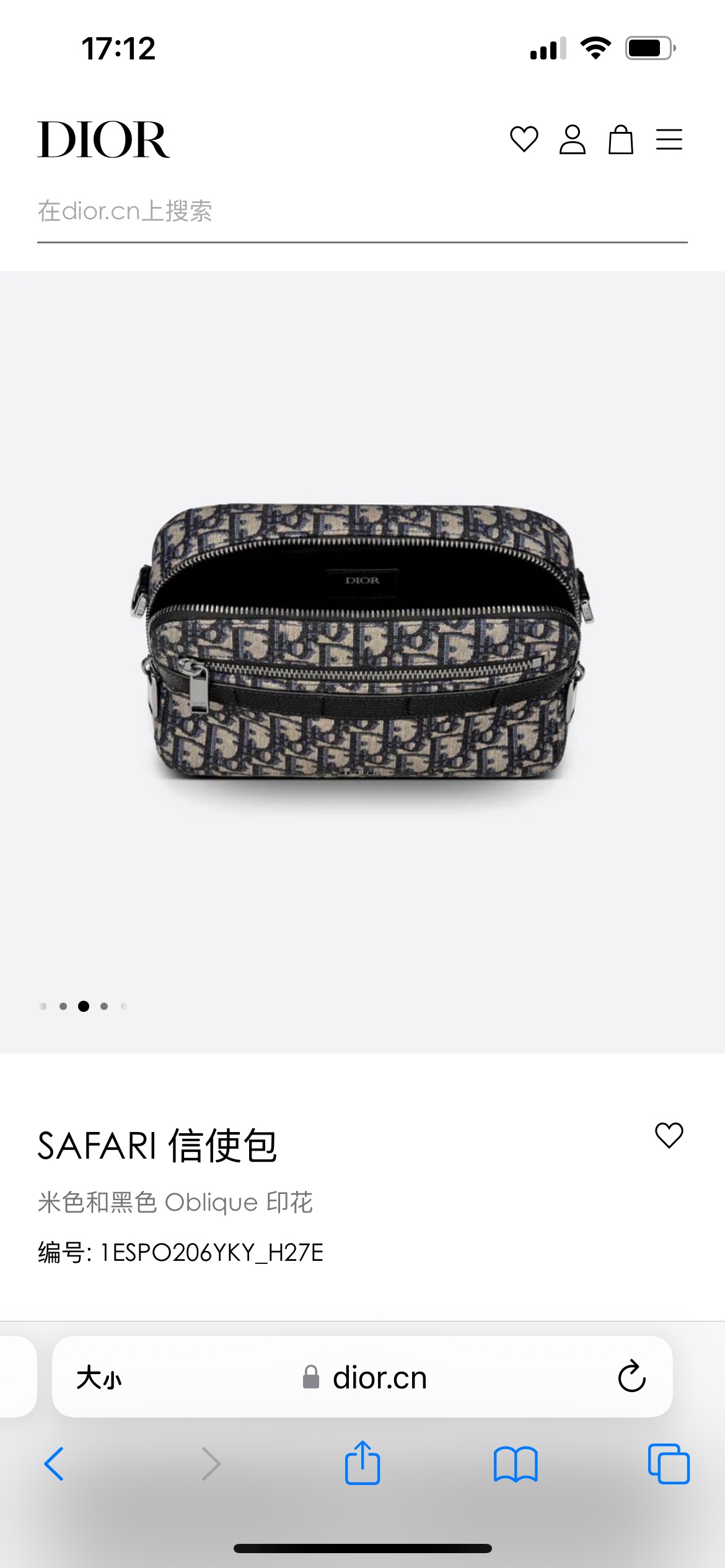
Task: Tap the dior.cn search field
Action: tap(362, 211)
